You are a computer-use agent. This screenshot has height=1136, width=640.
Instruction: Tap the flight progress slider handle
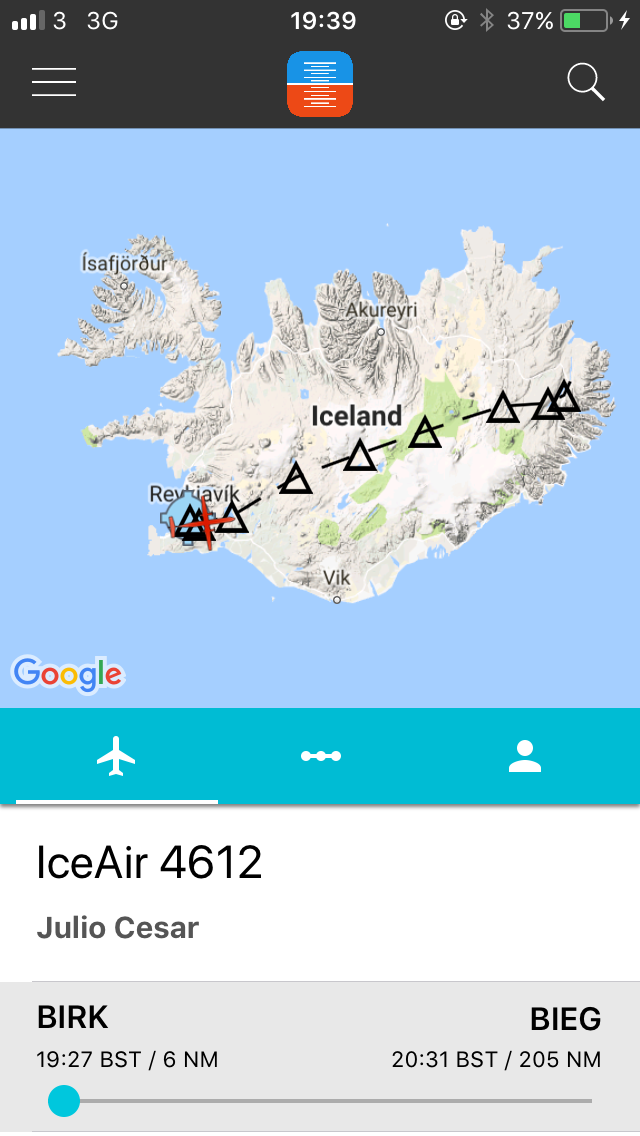click(64, 1101)
